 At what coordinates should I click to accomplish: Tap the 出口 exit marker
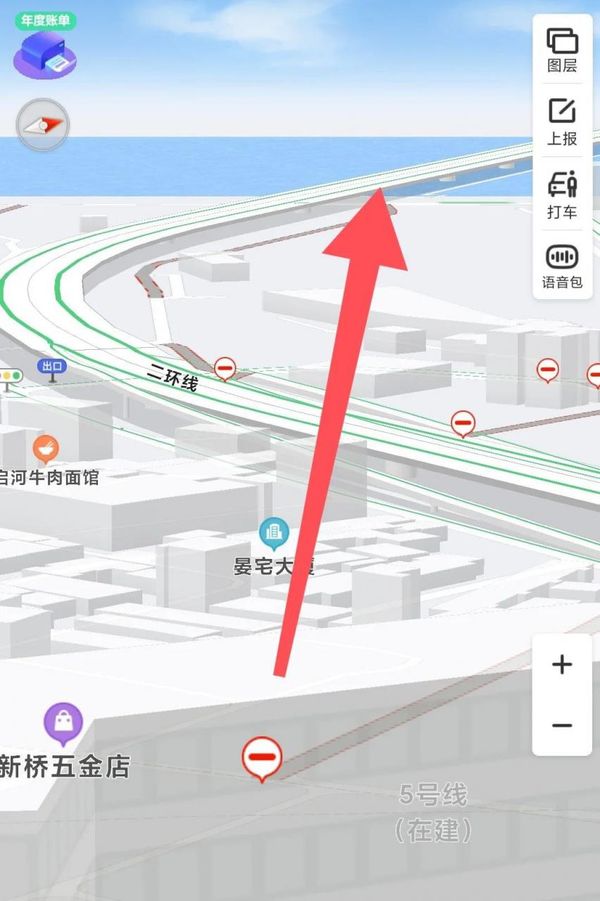(x=51, y=367)
